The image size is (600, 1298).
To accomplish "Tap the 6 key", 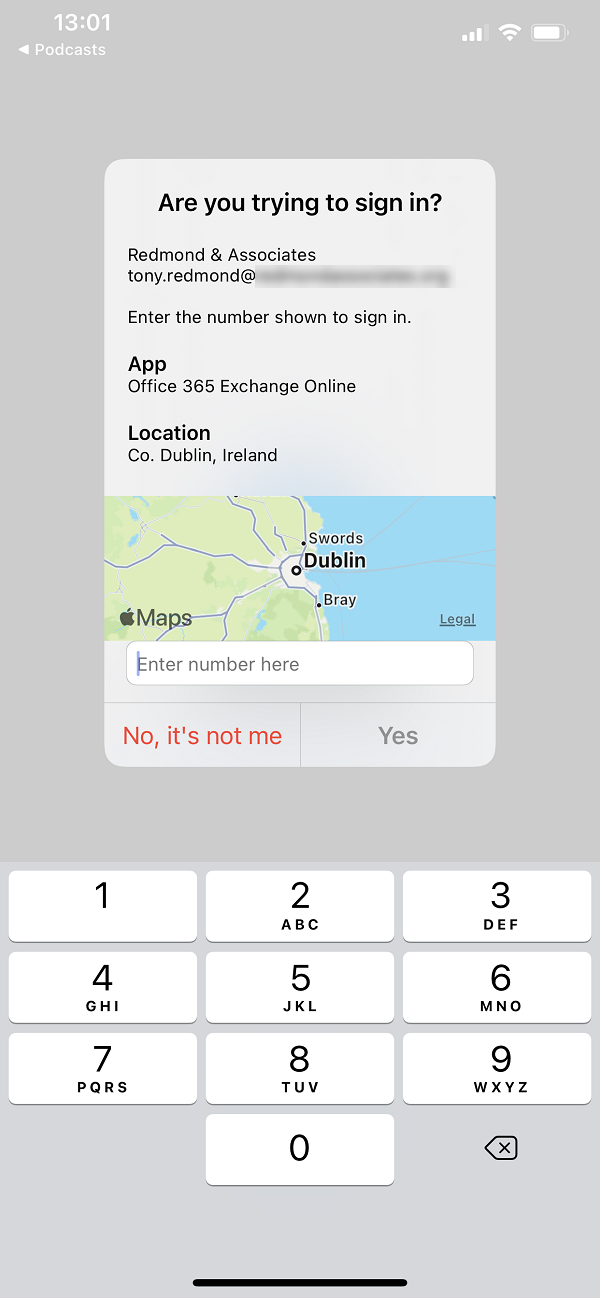I will click(497, 987).
